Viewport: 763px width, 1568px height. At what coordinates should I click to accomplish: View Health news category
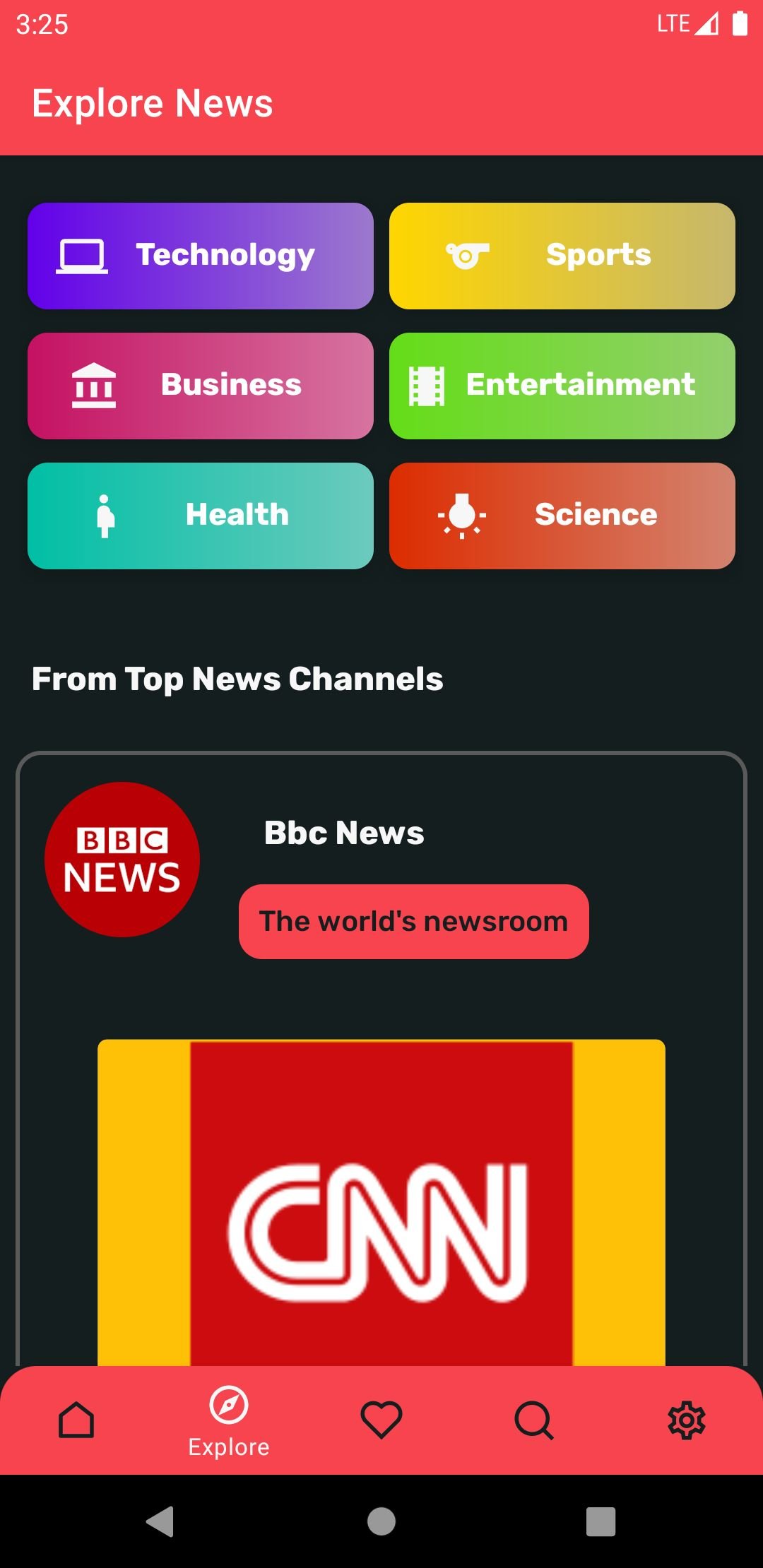tap(201, 516)
